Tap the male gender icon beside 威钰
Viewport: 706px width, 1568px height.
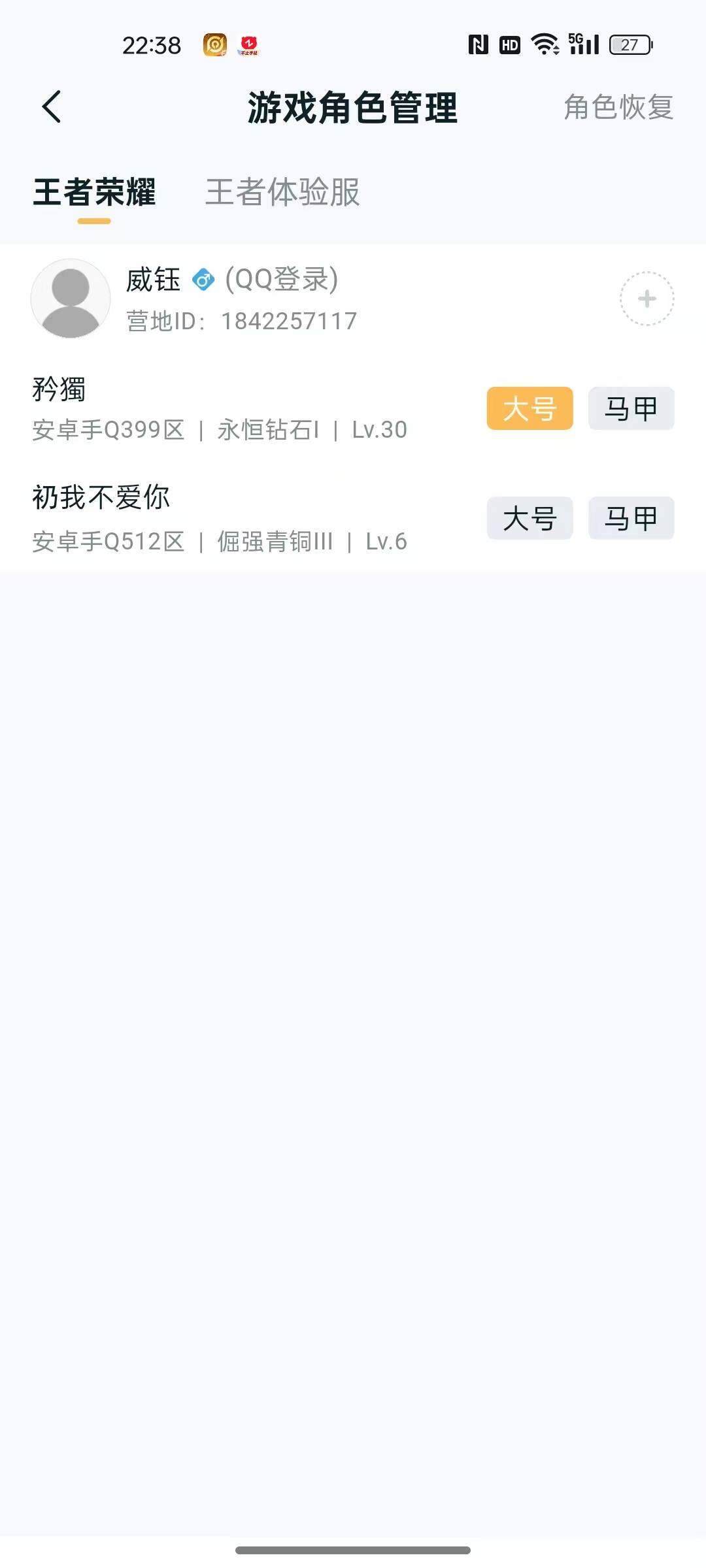click(203, 279)
